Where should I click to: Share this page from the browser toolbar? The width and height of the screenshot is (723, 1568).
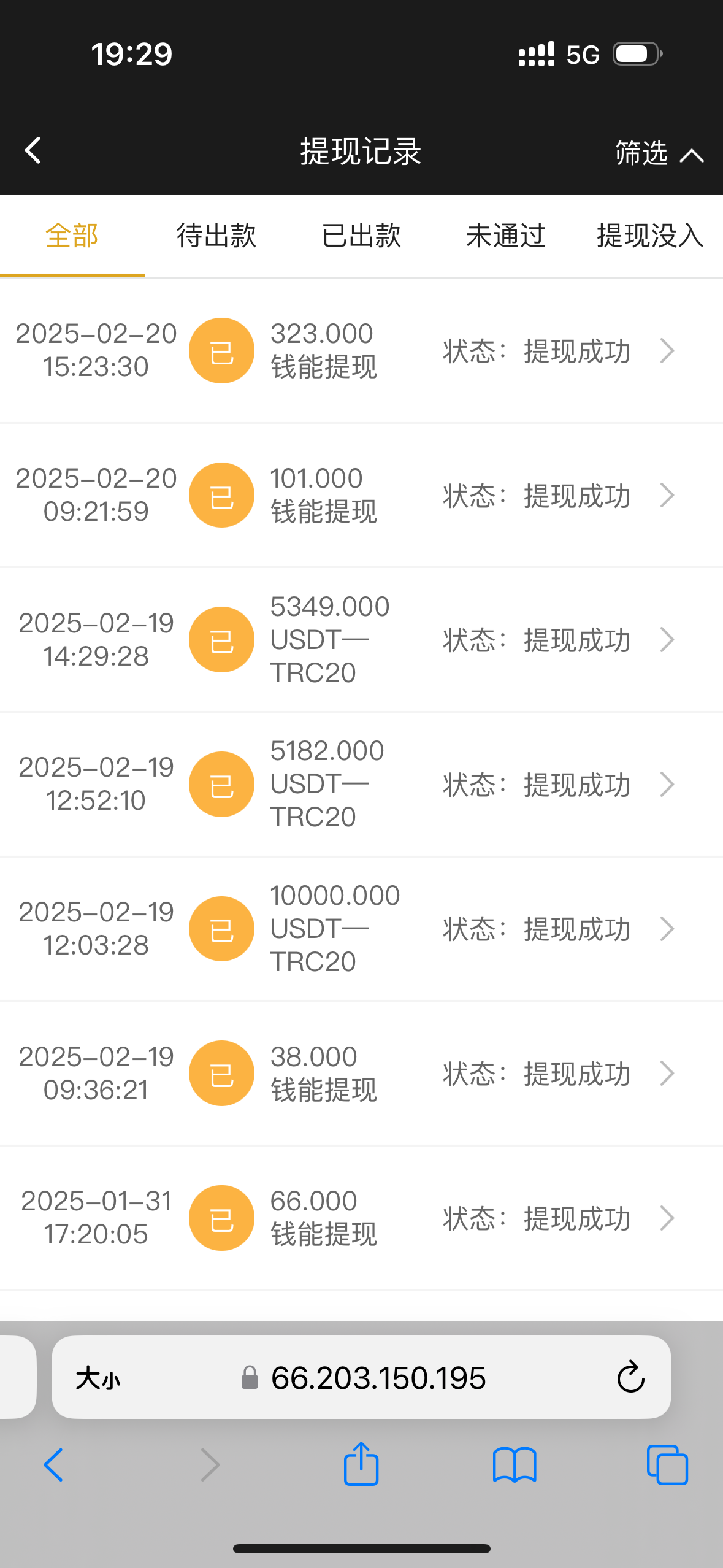pos(361,1465)
